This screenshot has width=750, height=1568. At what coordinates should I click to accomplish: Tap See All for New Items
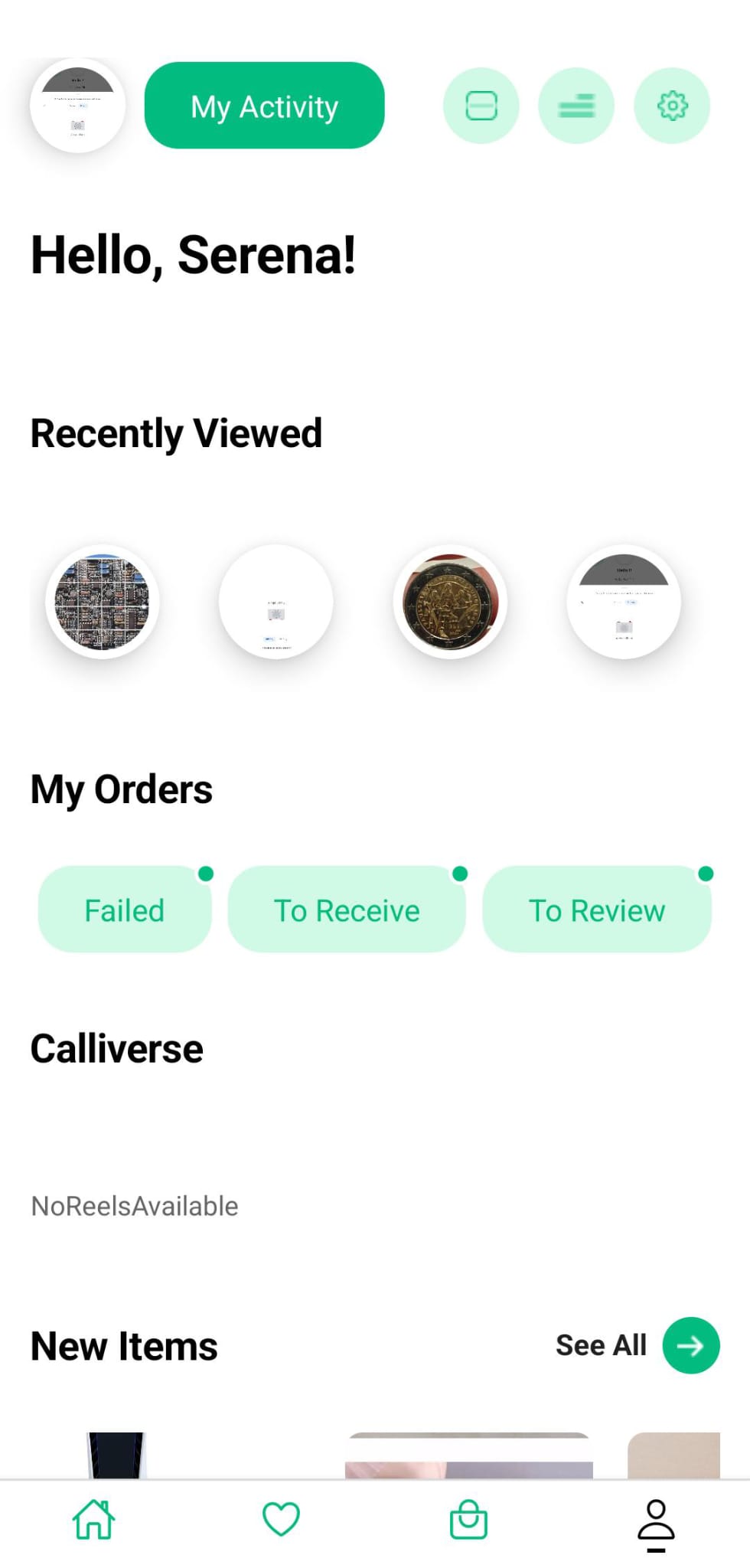click(x=600, y=1345)
